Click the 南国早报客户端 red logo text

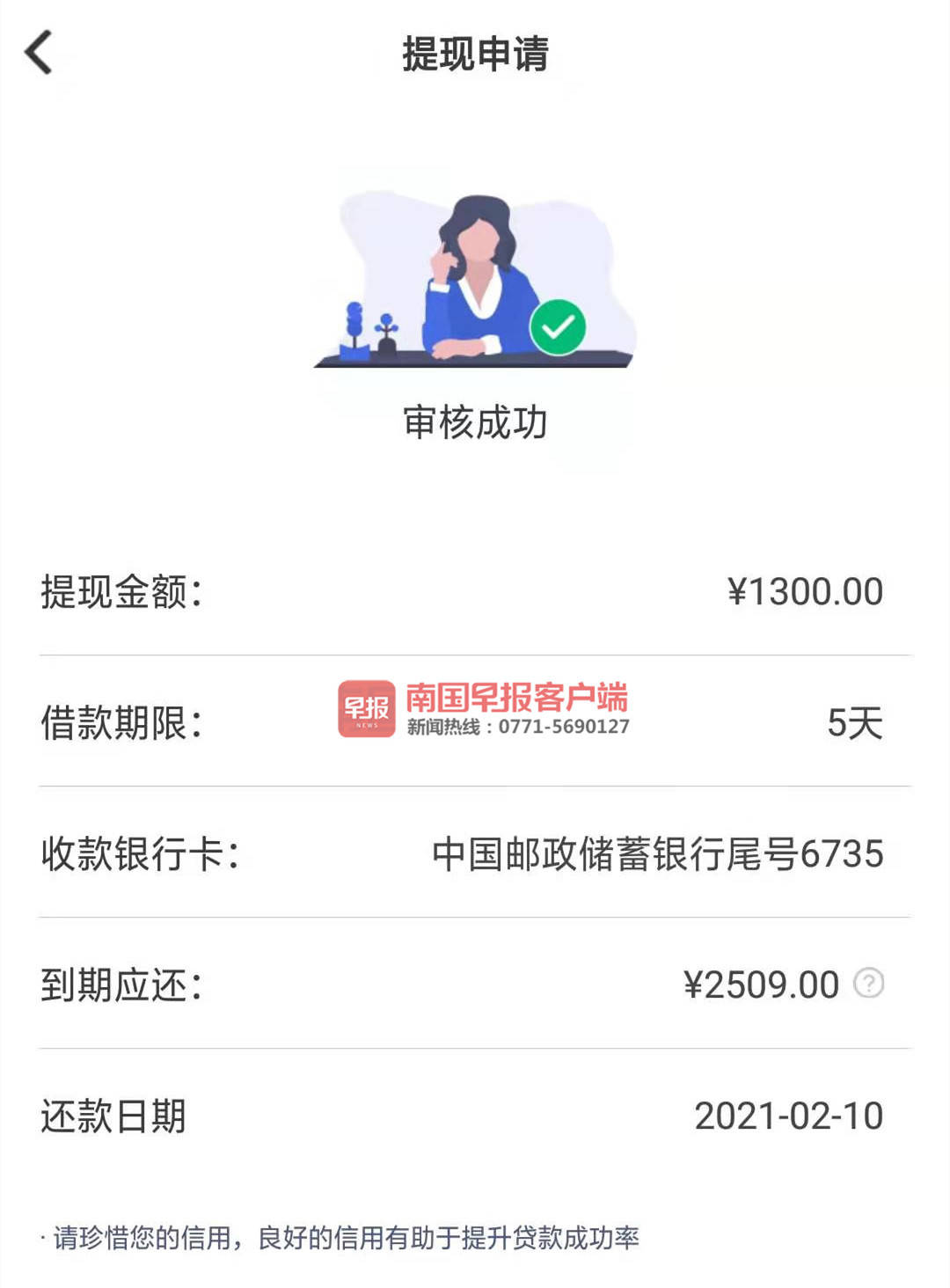519,696
